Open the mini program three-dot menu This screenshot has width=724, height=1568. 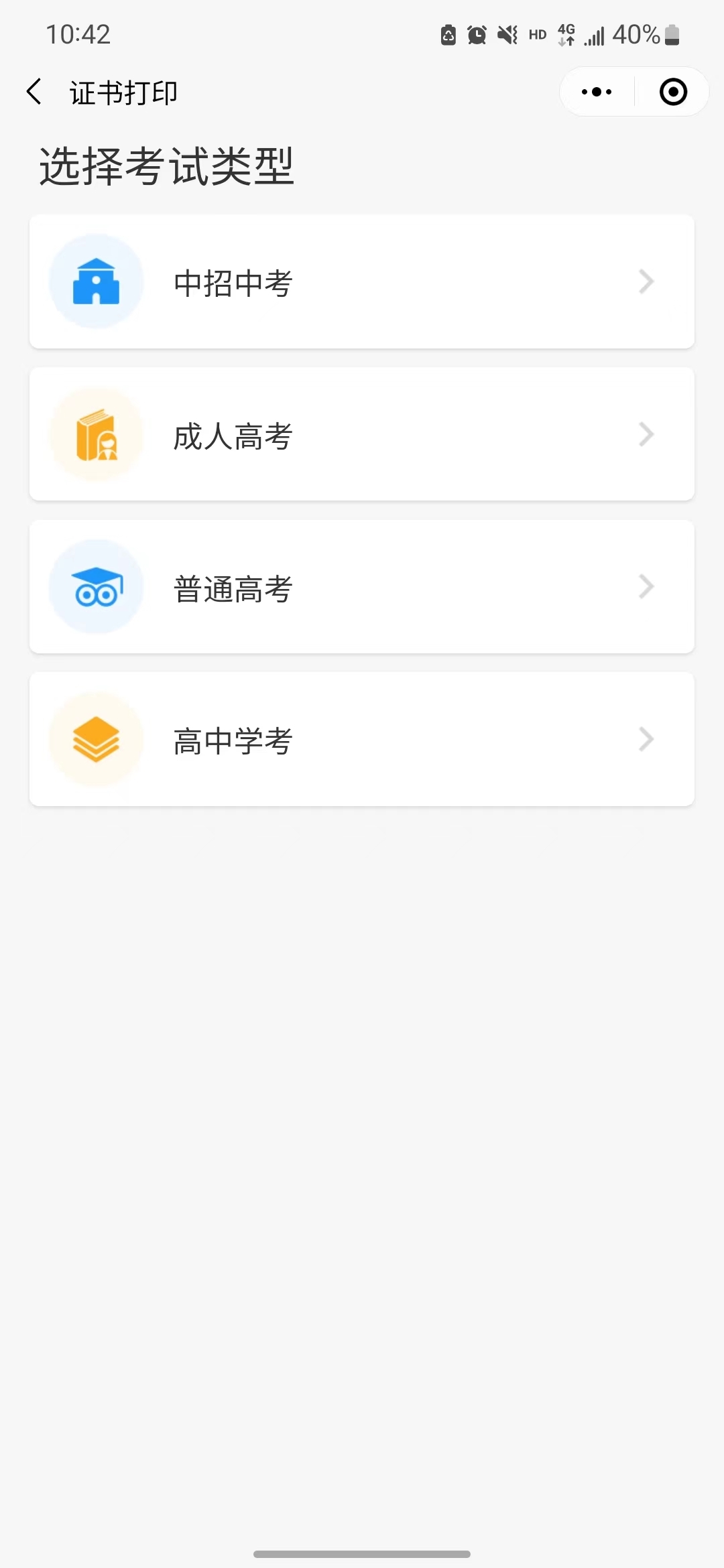tap(597, 92)
